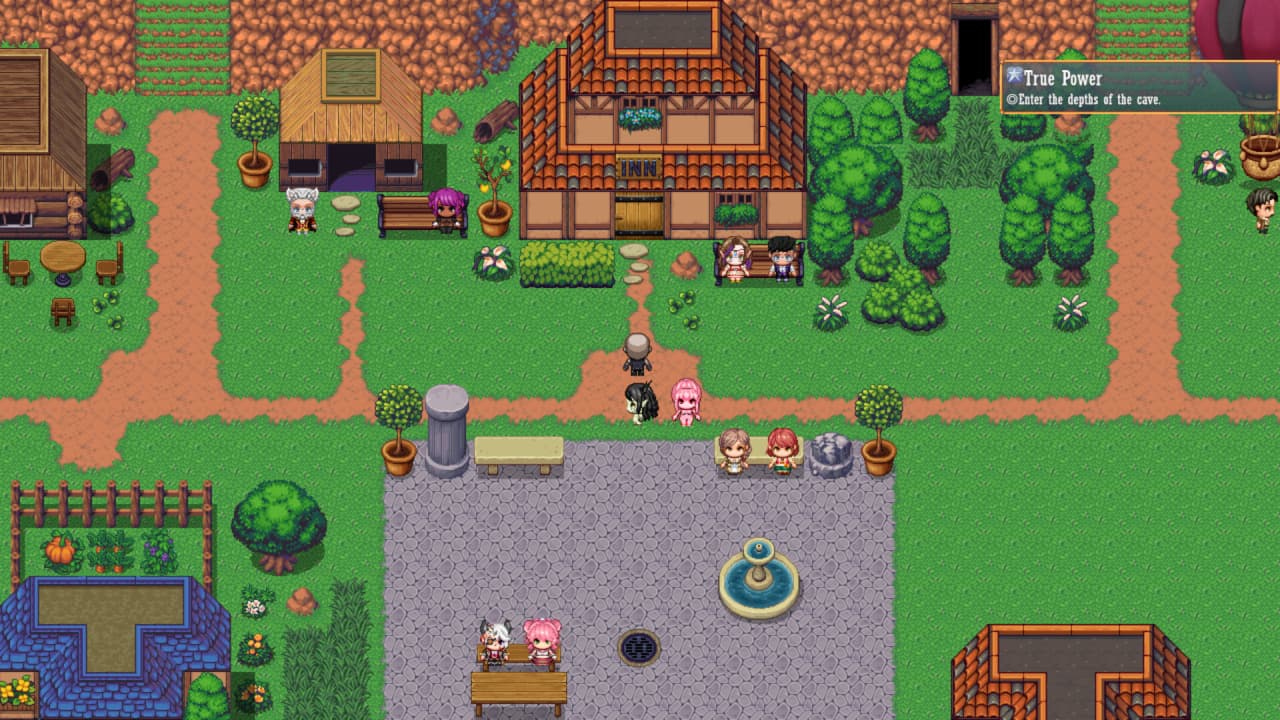Open the True Power quest tracker

click(x=1138, y=87)
